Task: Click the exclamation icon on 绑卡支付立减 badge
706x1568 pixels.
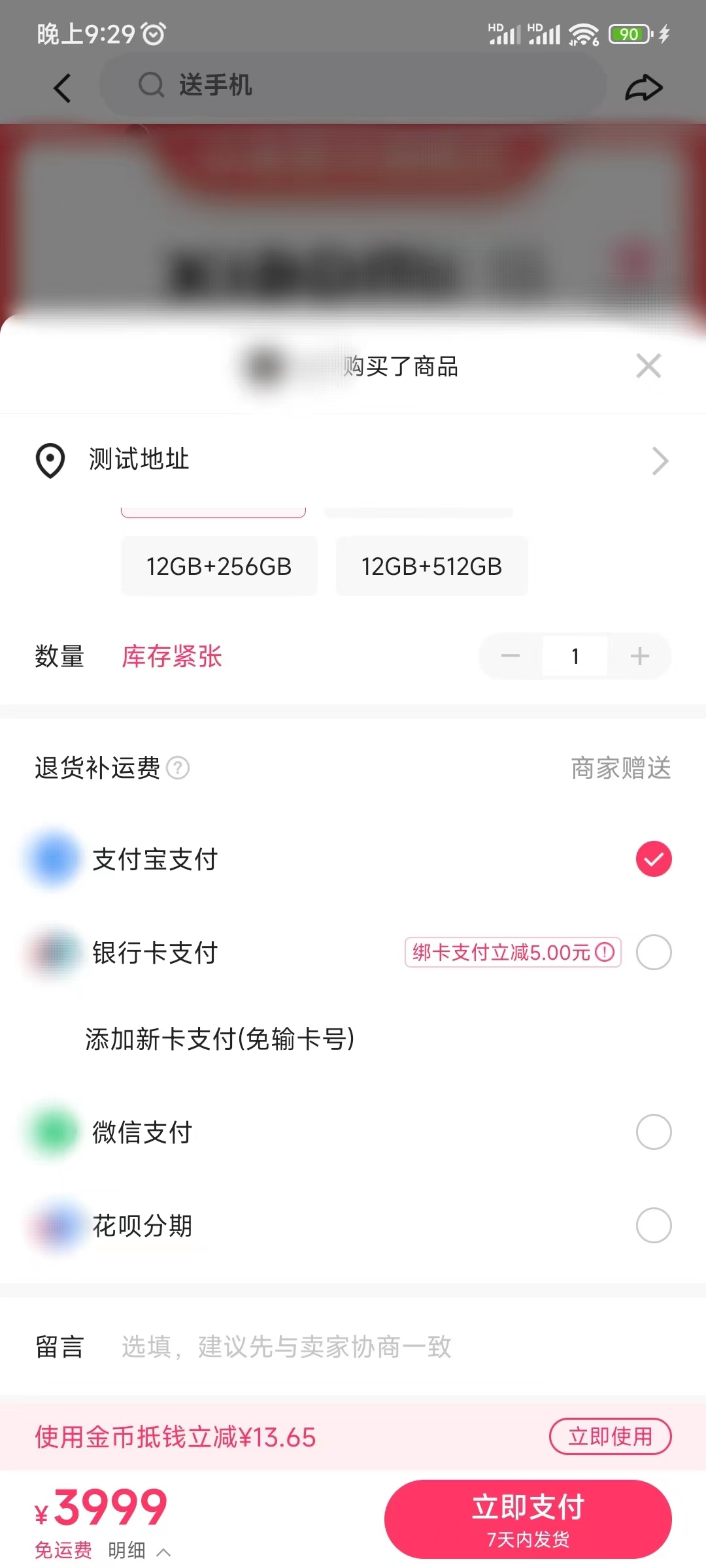Action: pyautogui.click(x=605, y=953)
